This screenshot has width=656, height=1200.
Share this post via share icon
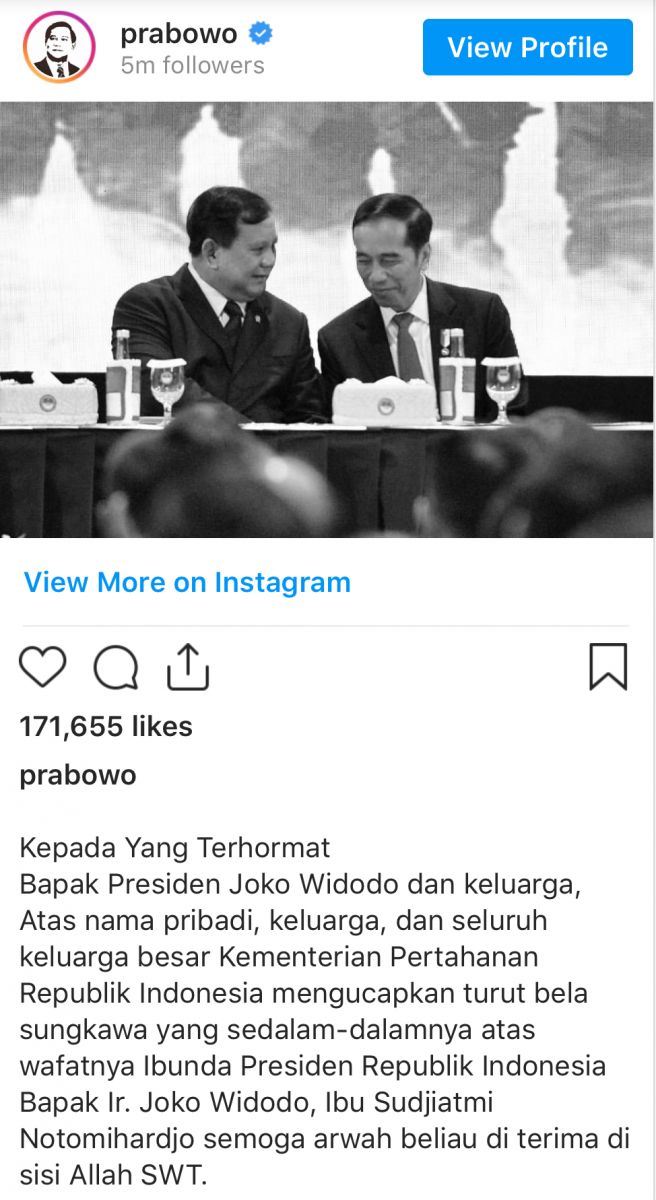click(x=187, y=667)
